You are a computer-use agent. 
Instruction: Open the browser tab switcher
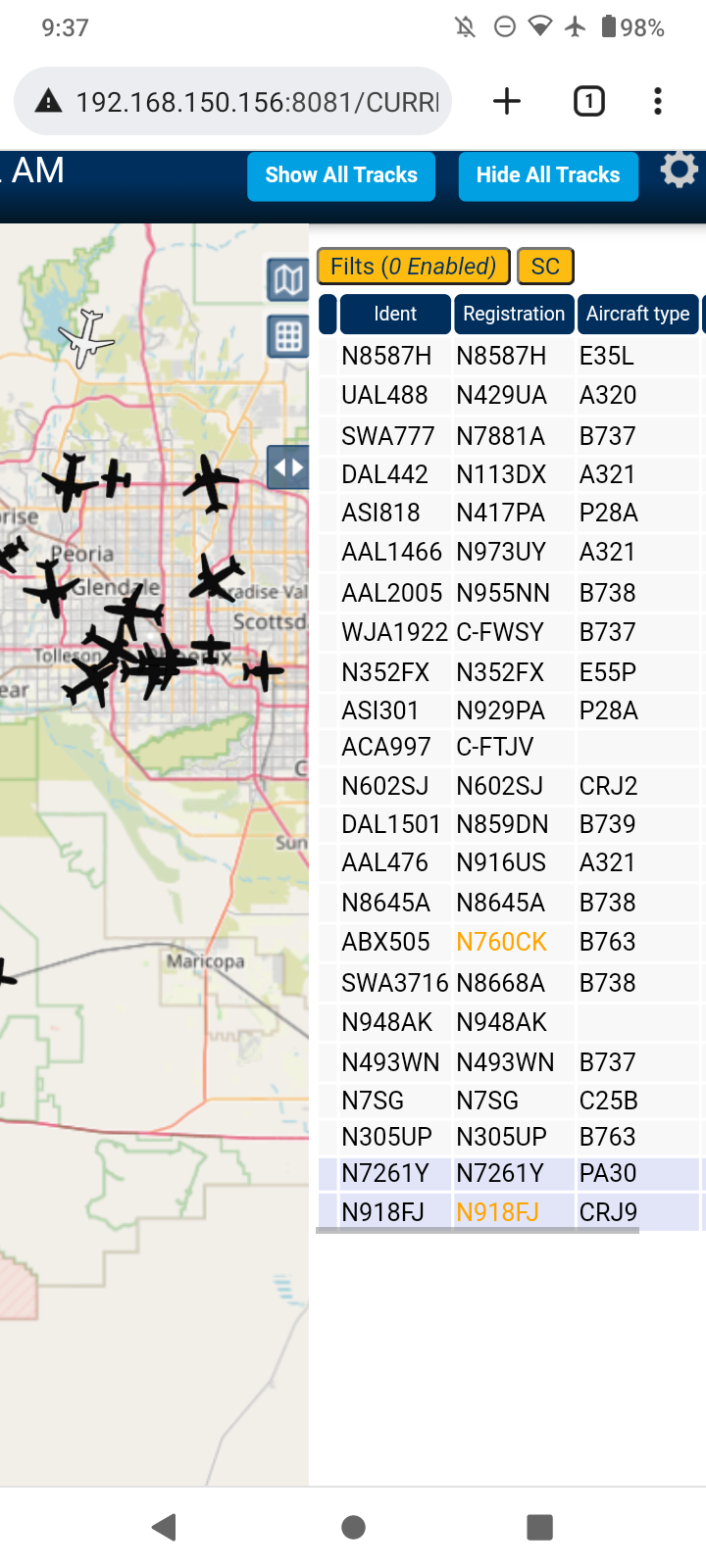[588, 101]
